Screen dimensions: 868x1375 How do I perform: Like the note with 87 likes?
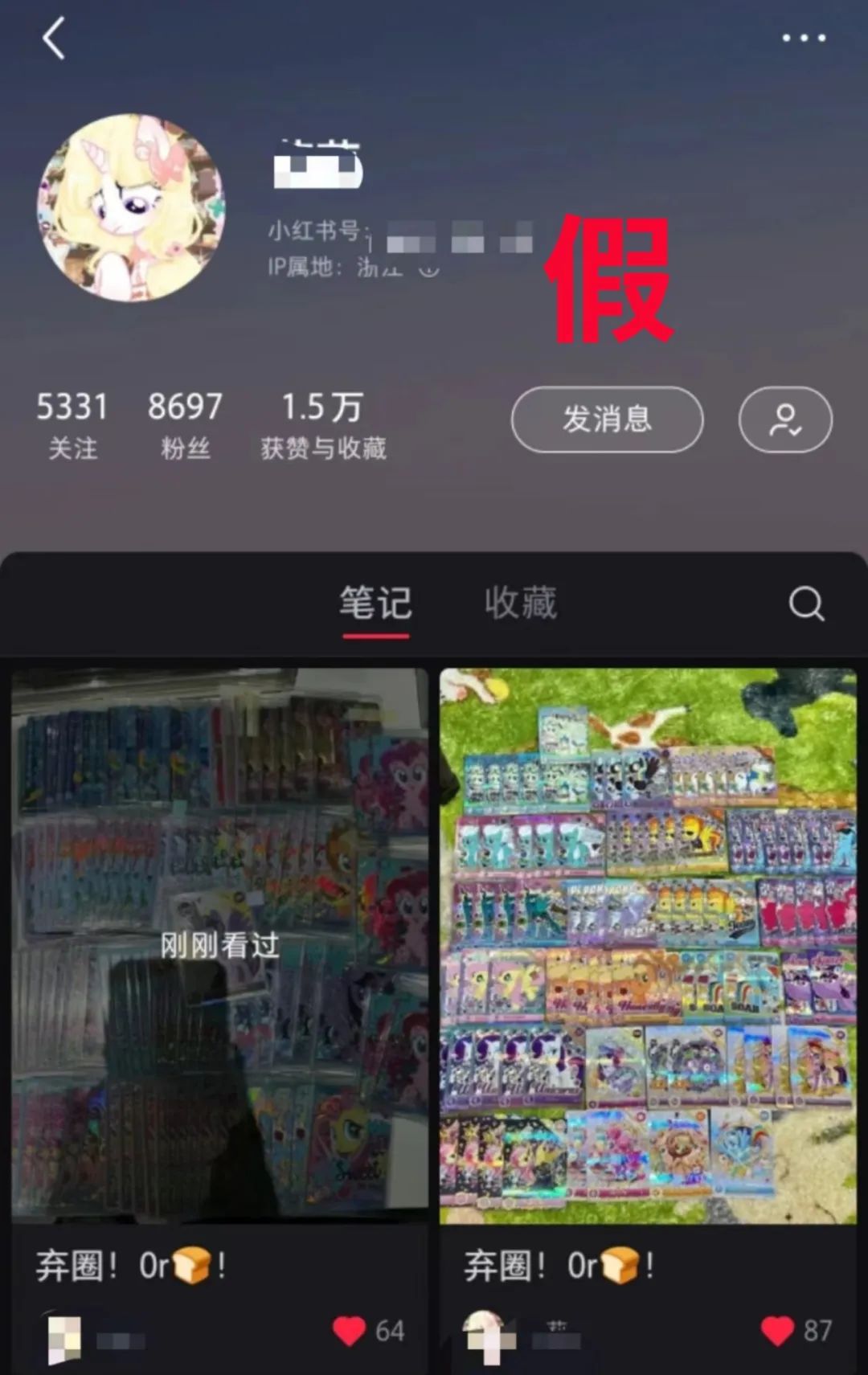777,1331
